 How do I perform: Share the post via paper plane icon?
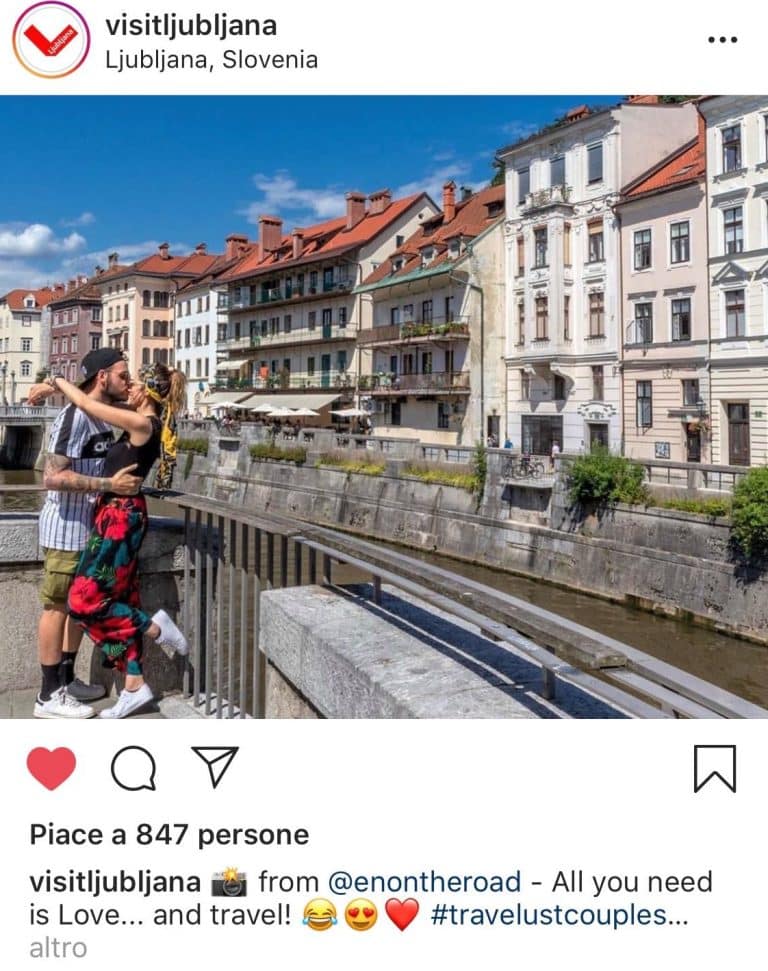pyautogui.click(x=214, y=767)
